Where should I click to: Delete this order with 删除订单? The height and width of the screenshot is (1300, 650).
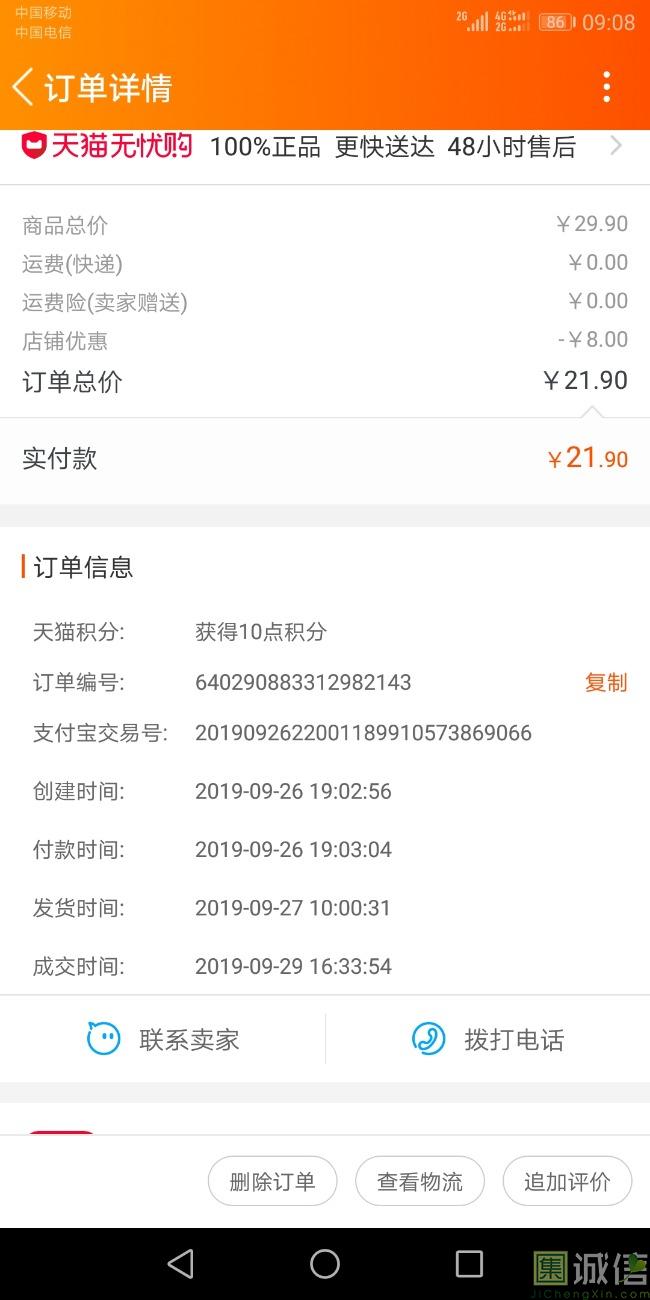[x=272, y=1181]
